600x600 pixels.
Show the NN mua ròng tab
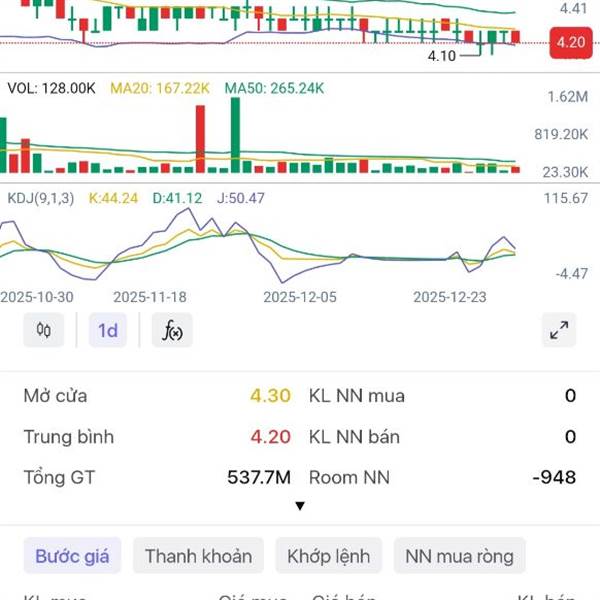click(x=459, y=556)
